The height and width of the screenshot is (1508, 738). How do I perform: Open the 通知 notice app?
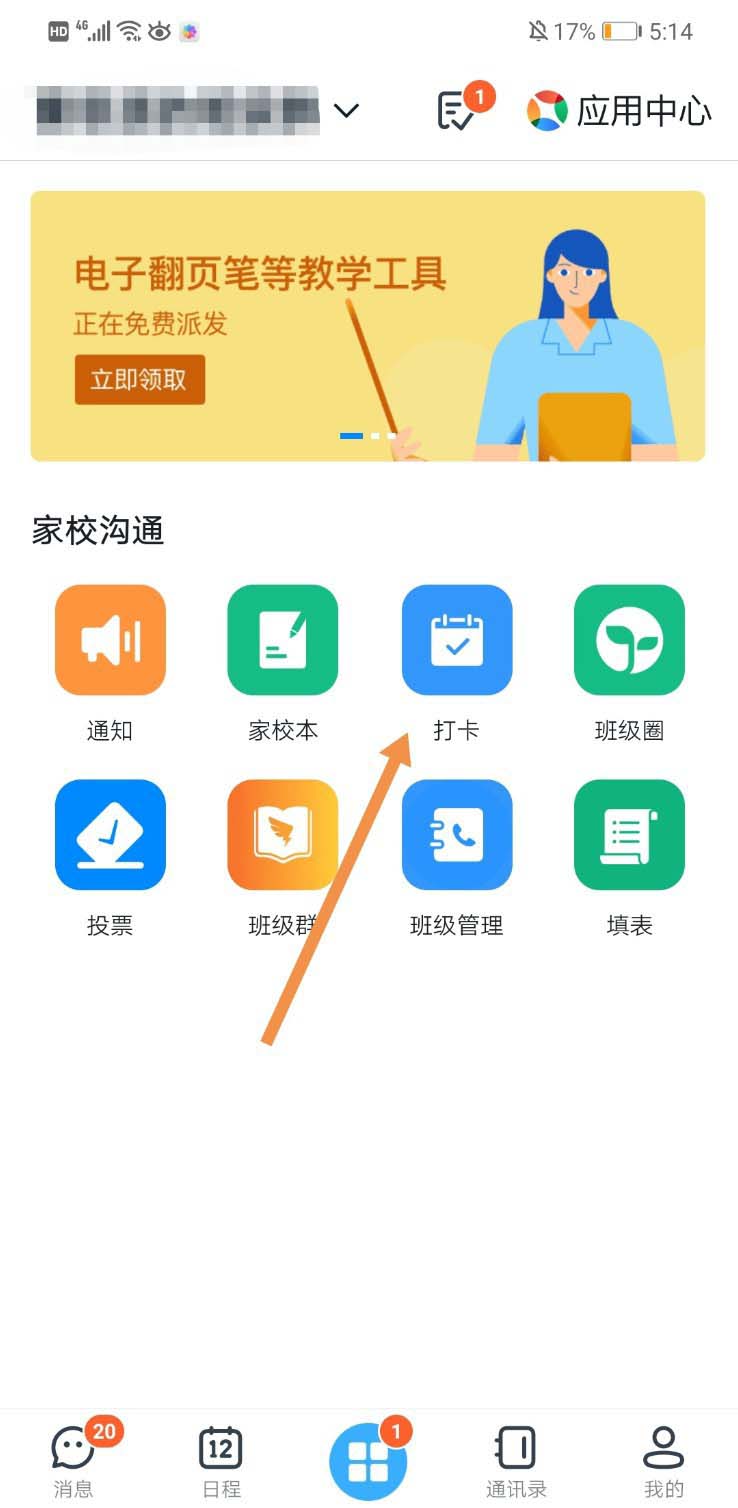point(110,641)
